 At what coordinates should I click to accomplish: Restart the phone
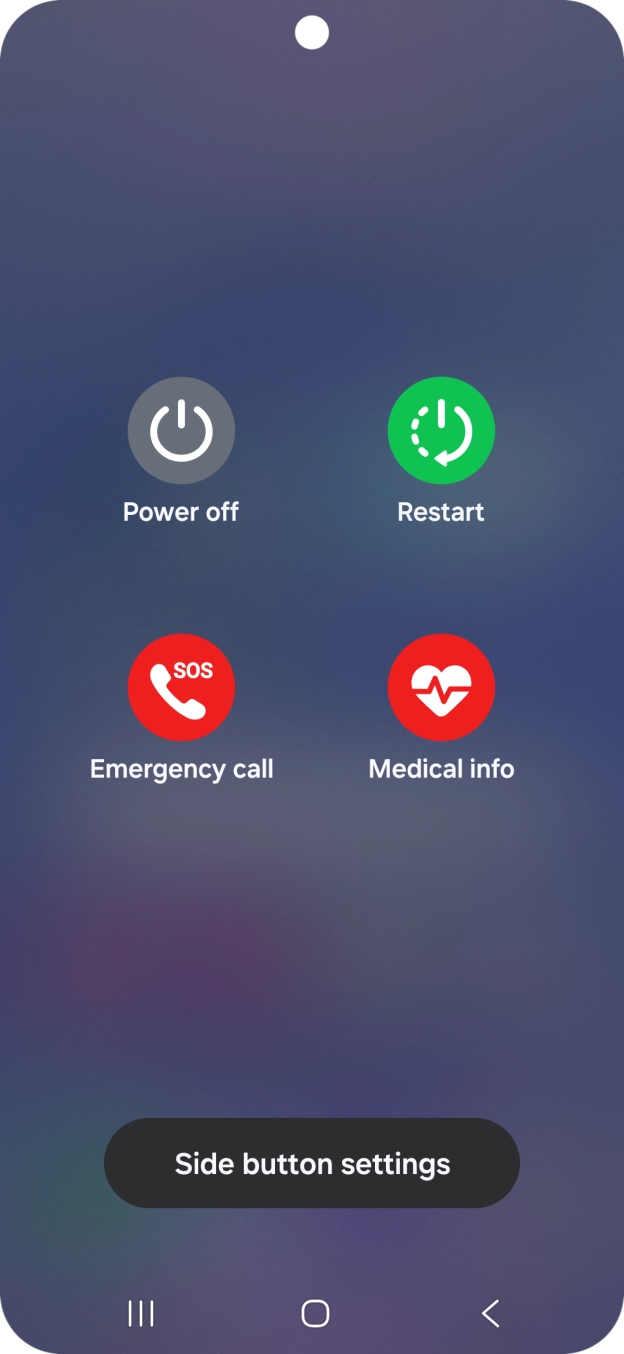pyautogui.click(x=441, y=431)
